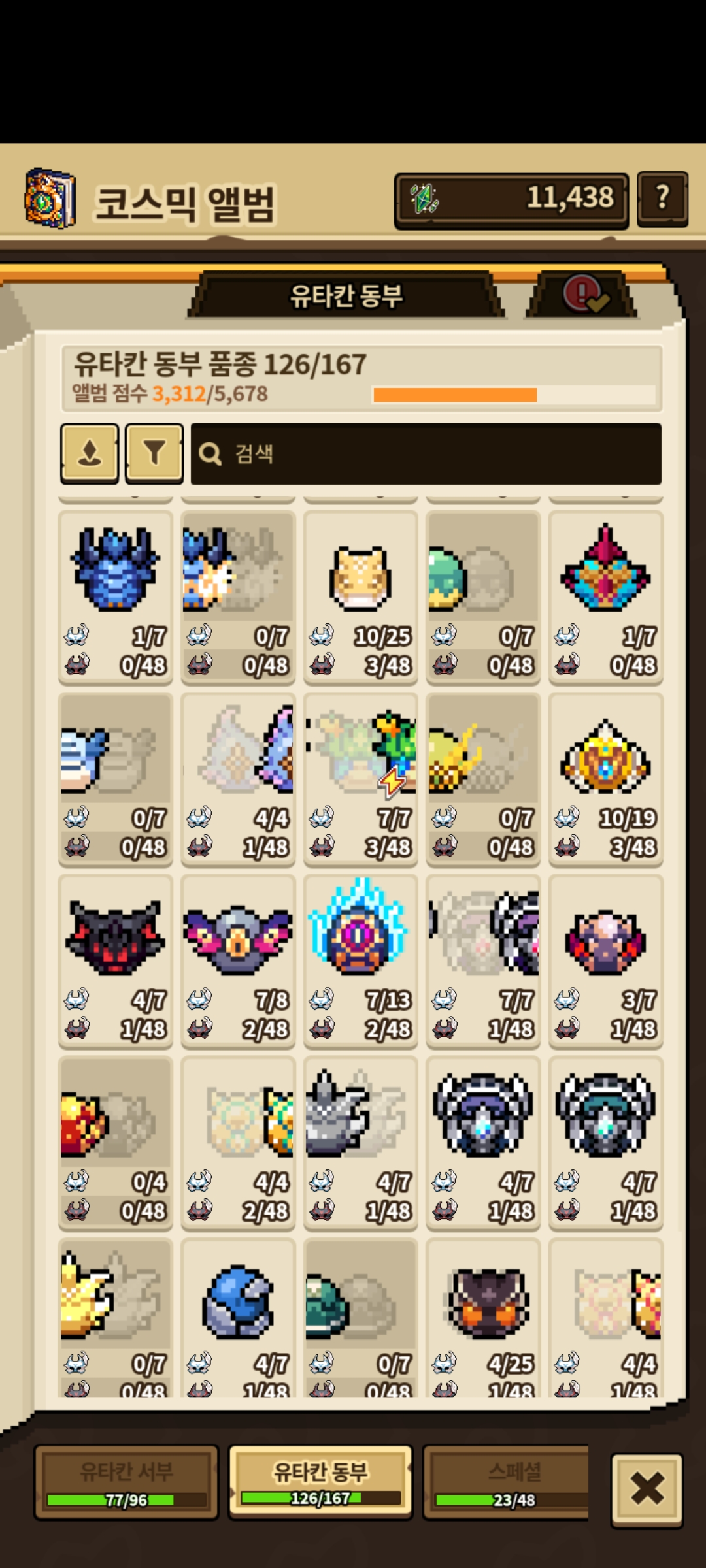Open the golden jewel dragon card showing 10/19

(606, 779)
